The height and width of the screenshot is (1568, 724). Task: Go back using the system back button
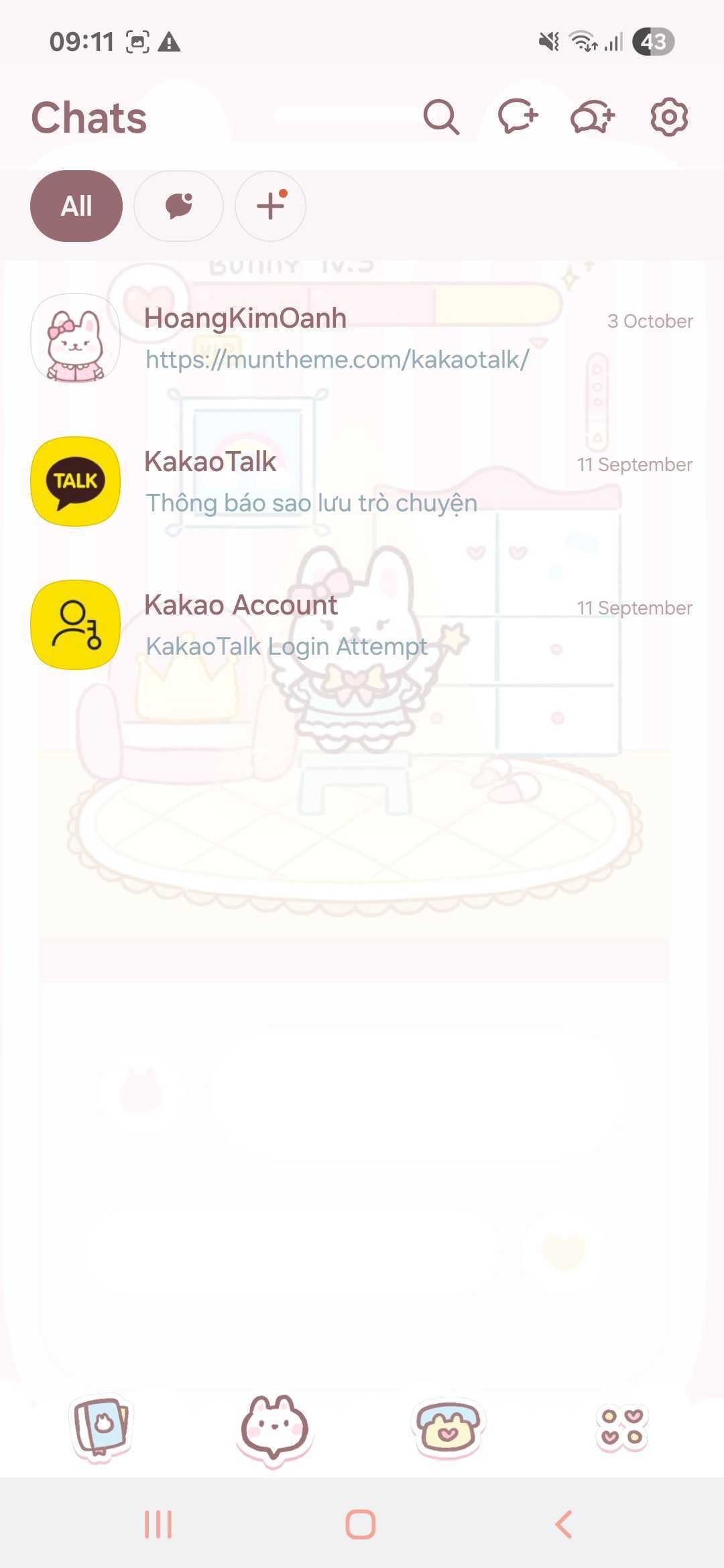[564, 1524]
